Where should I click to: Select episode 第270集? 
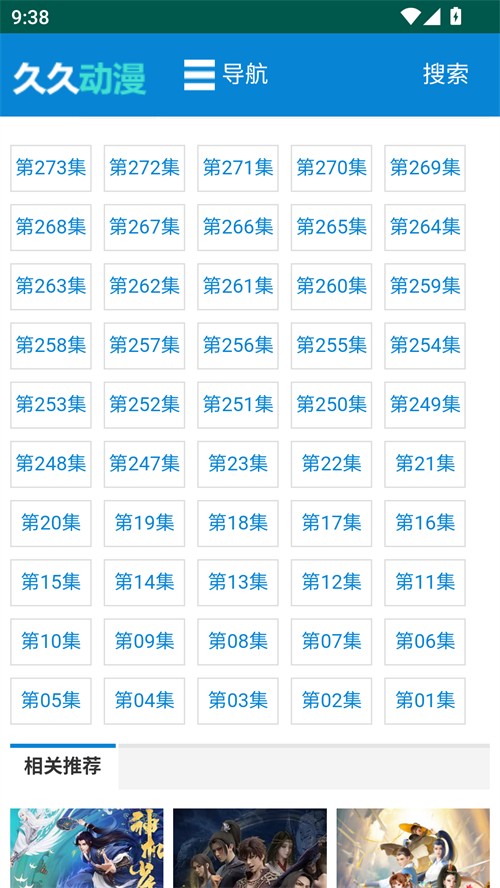point(331,168)
